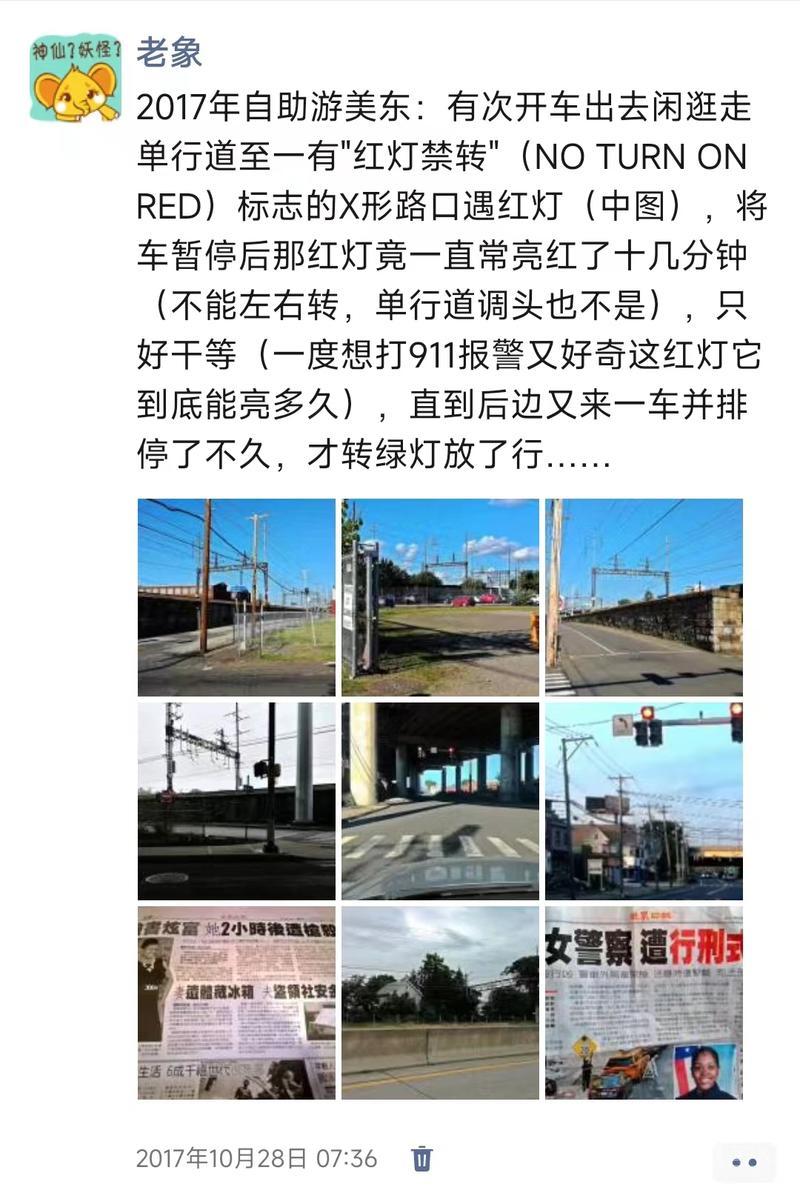800x1193 pixels.
Task: View photo of concrete pillar at intersection
Action: pyautogui.click(x=236, y=800)
